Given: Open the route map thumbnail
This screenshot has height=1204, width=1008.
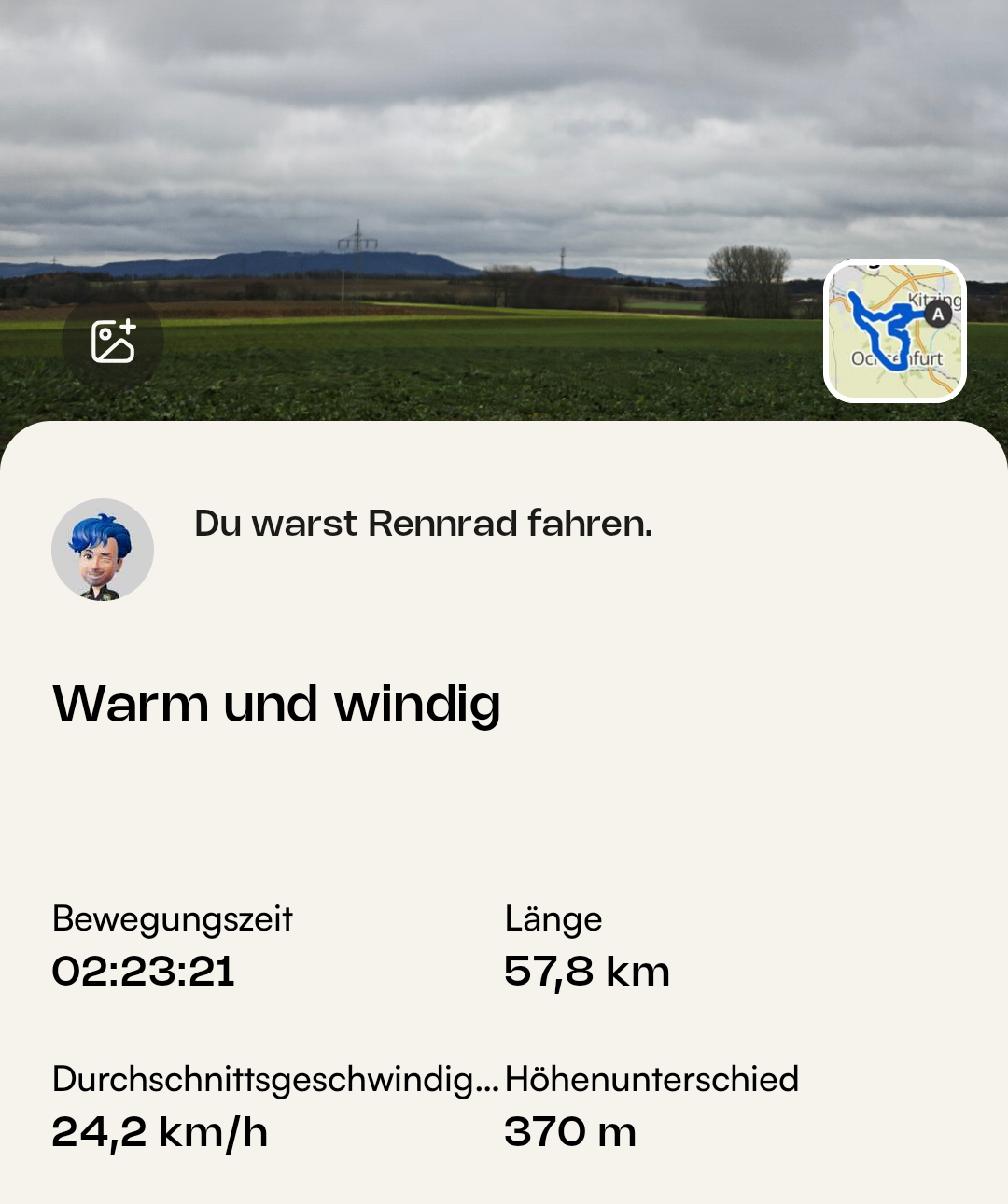Looking at the screenshot, I should tap(894, 331).
